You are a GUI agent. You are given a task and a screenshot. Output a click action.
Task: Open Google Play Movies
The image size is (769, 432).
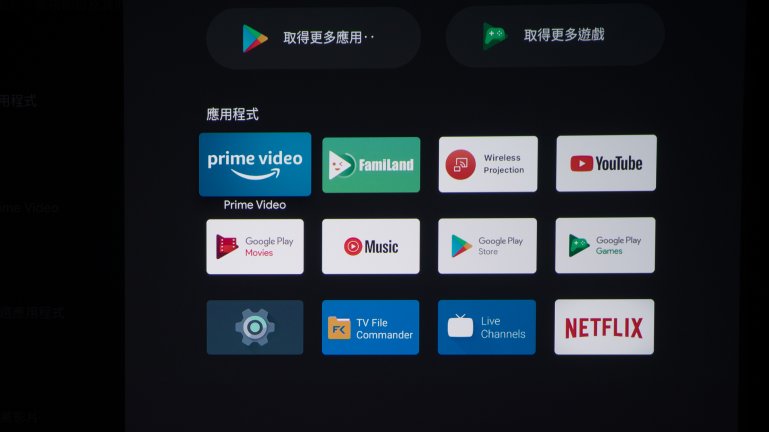tap(255, 246)
